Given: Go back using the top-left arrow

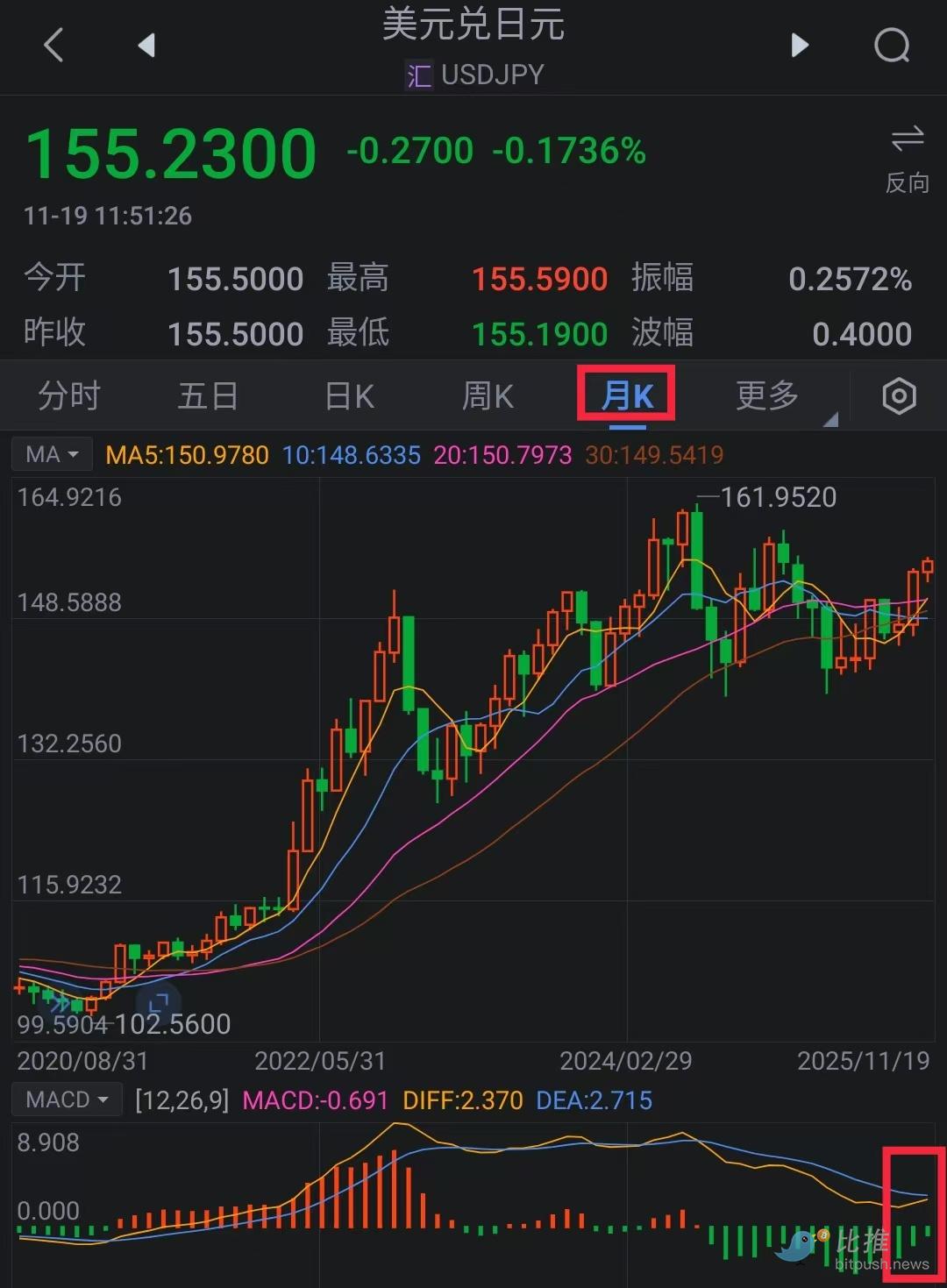Looking at the screenshot, I should (x=54, y=45).
